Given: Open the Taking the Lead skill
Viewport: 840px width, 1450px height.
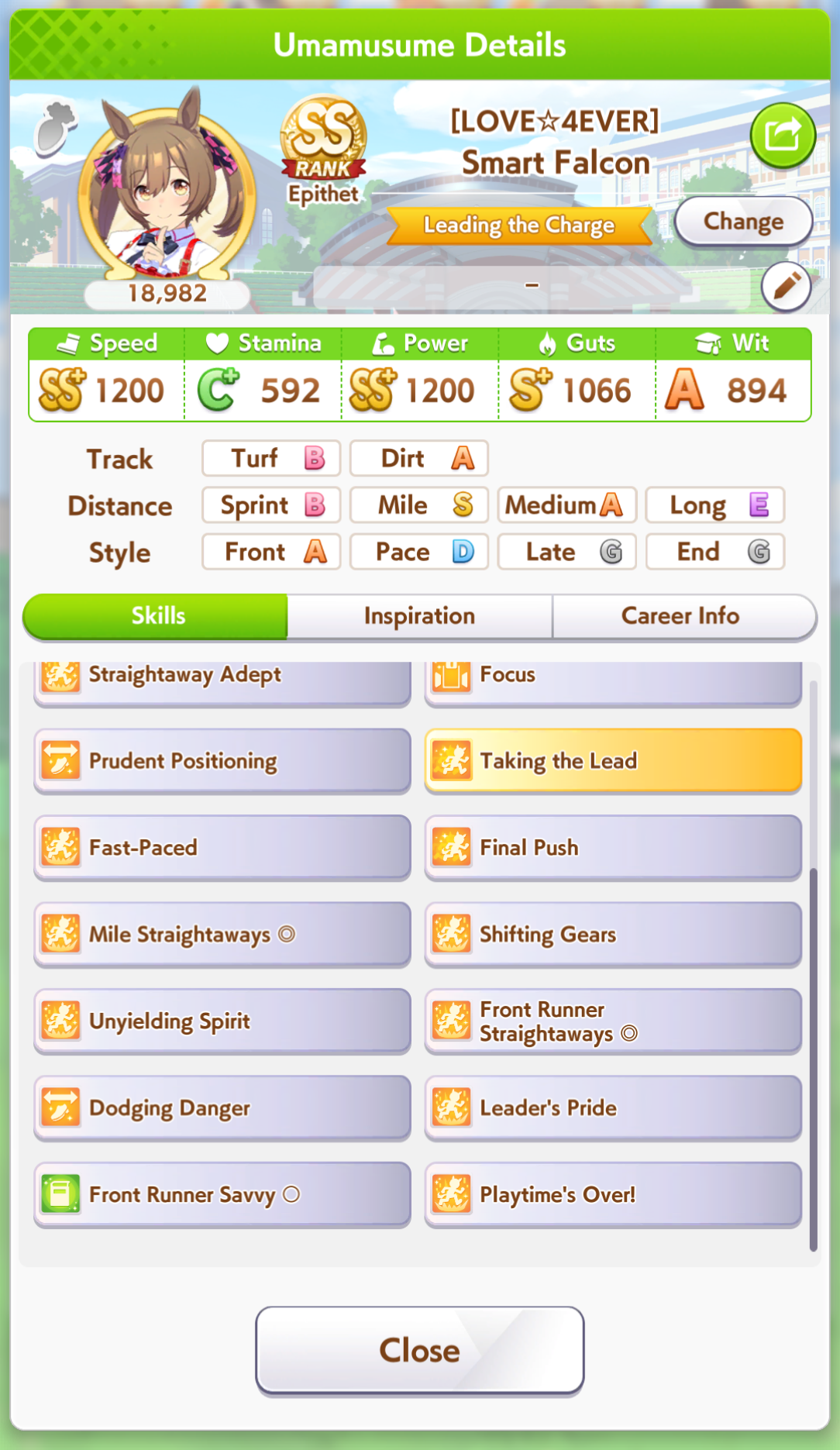Looking at the screenshot, I should pos(613,761).
